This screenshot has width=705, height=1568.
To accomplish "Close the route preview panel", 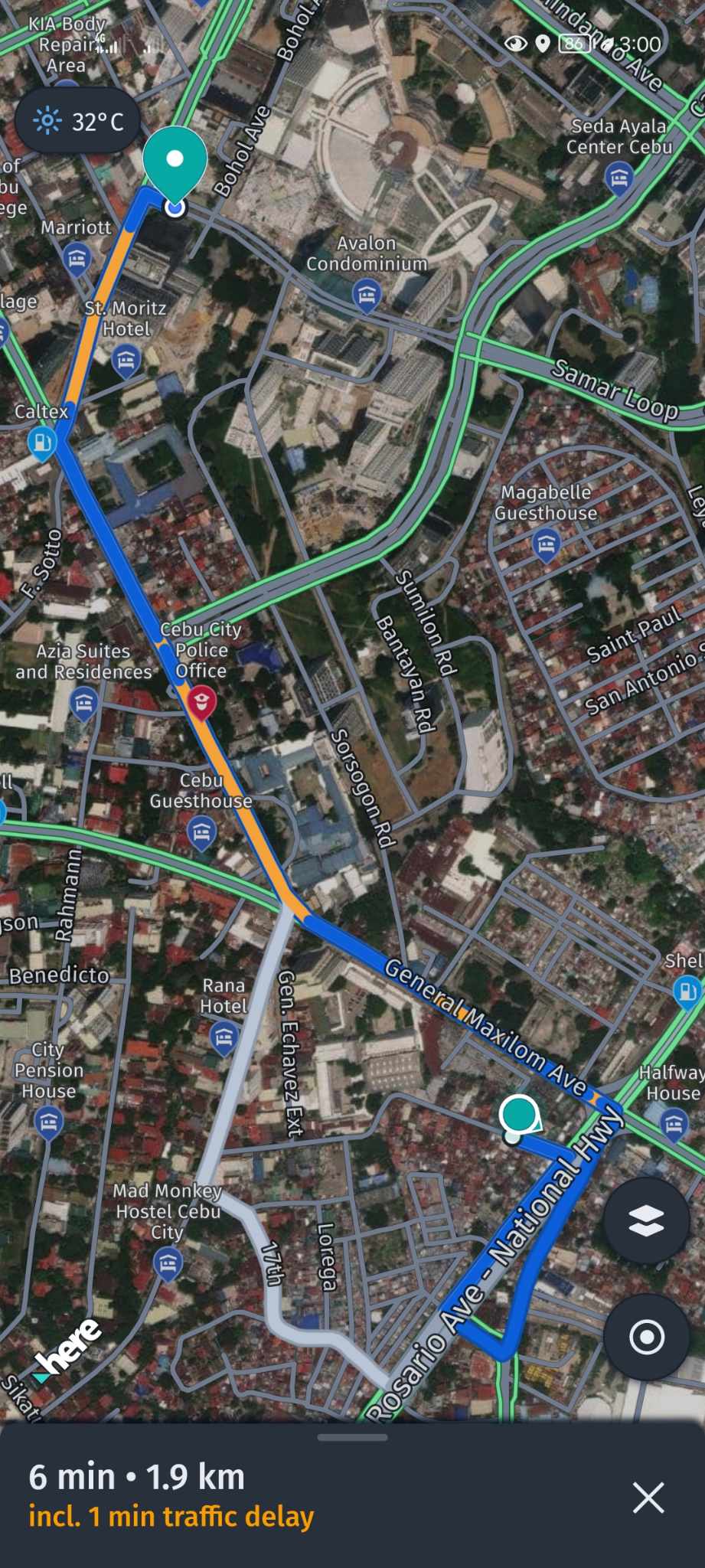I will point(648,1497).
